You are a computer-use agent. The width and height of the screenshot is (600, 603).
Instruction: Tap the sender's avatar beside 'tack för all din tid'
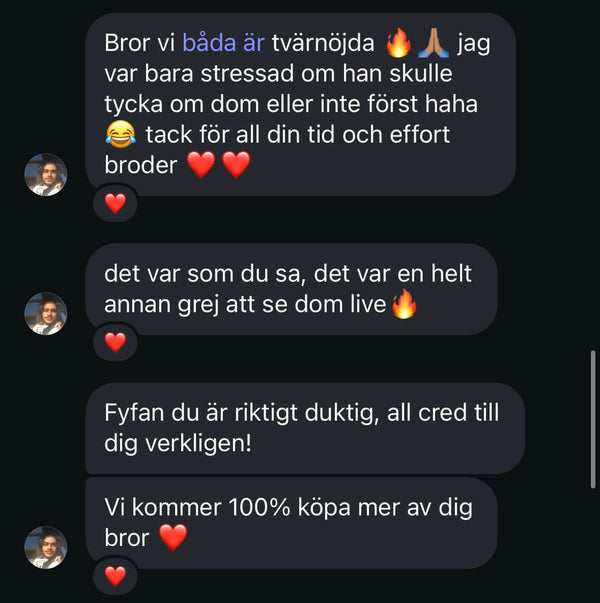[x=45, y=175]
